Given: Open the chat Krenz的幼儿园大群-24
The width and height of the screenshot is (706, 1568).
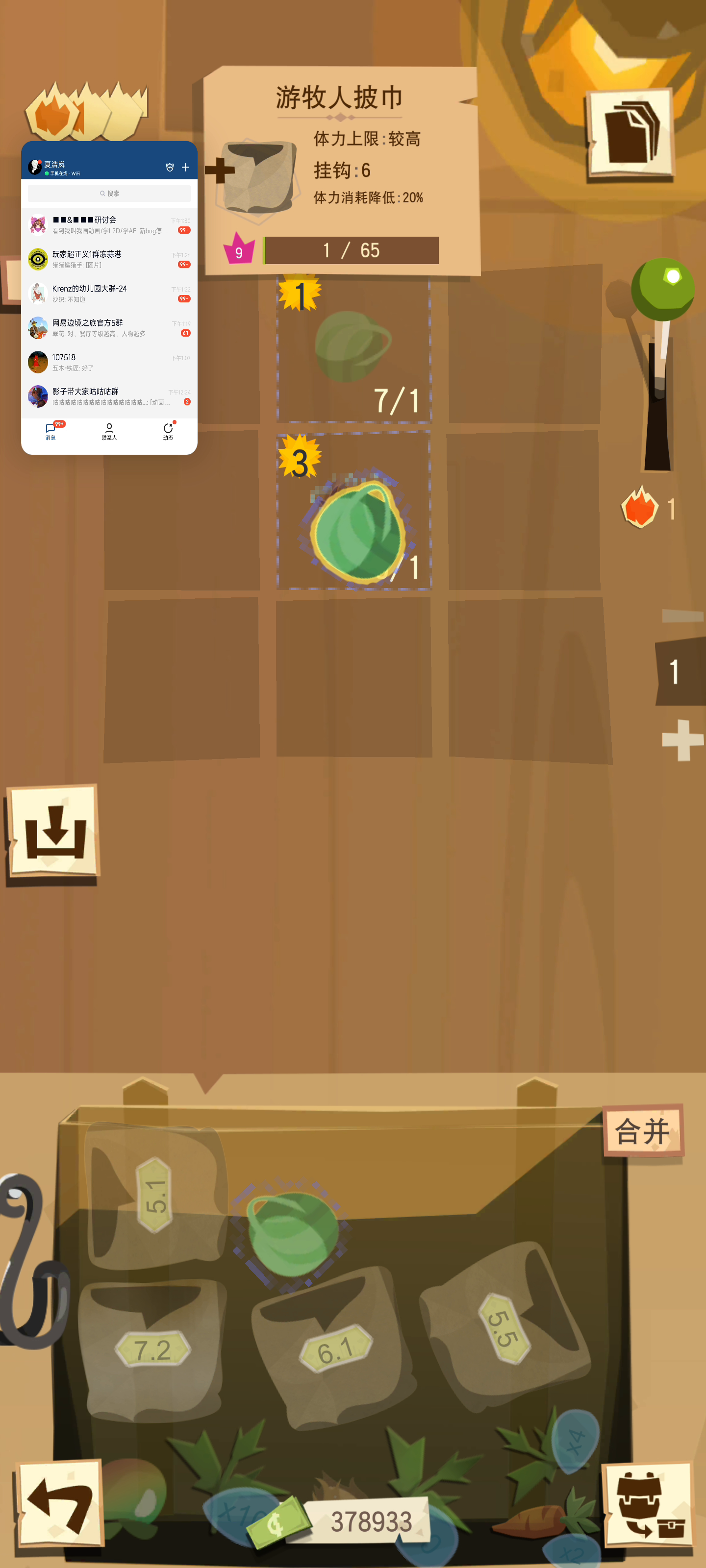Looking at the screenshot, I should 109,294.
